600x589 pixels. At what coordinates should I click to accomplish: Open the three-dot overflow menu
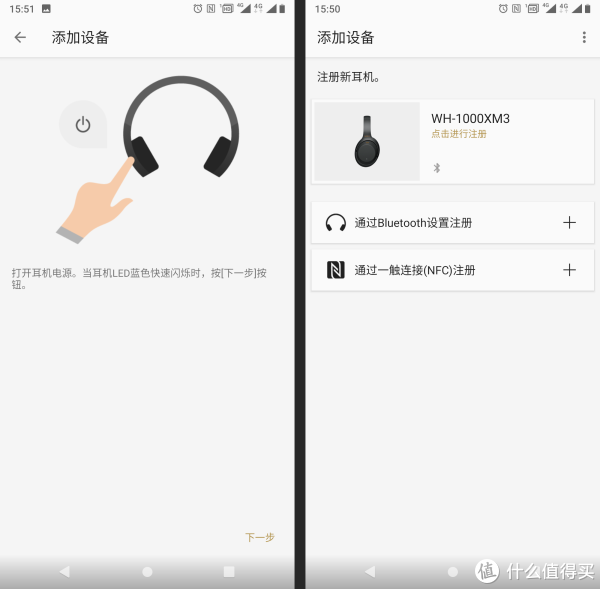click(585, 38)
